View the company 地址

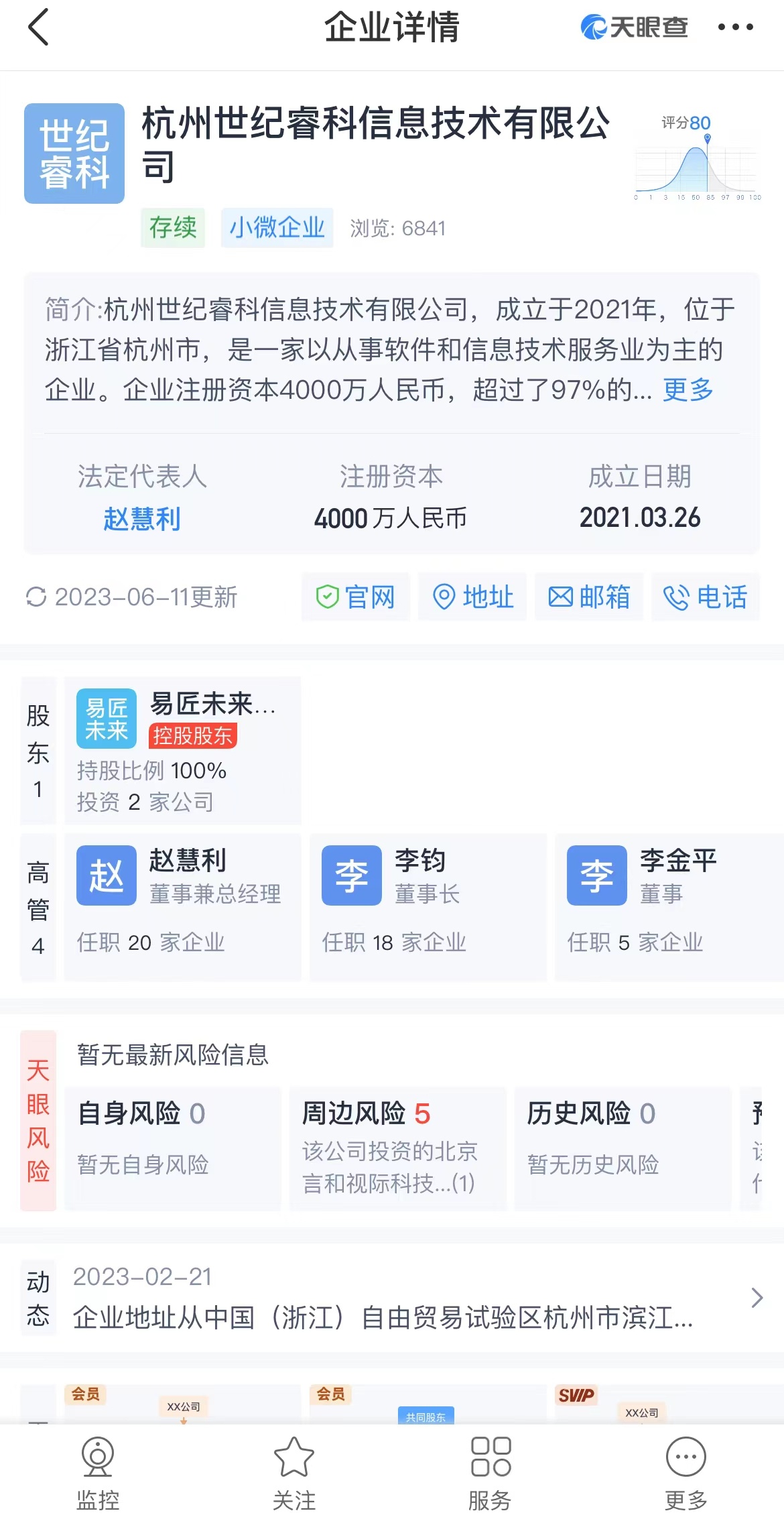tap(472, 597)
